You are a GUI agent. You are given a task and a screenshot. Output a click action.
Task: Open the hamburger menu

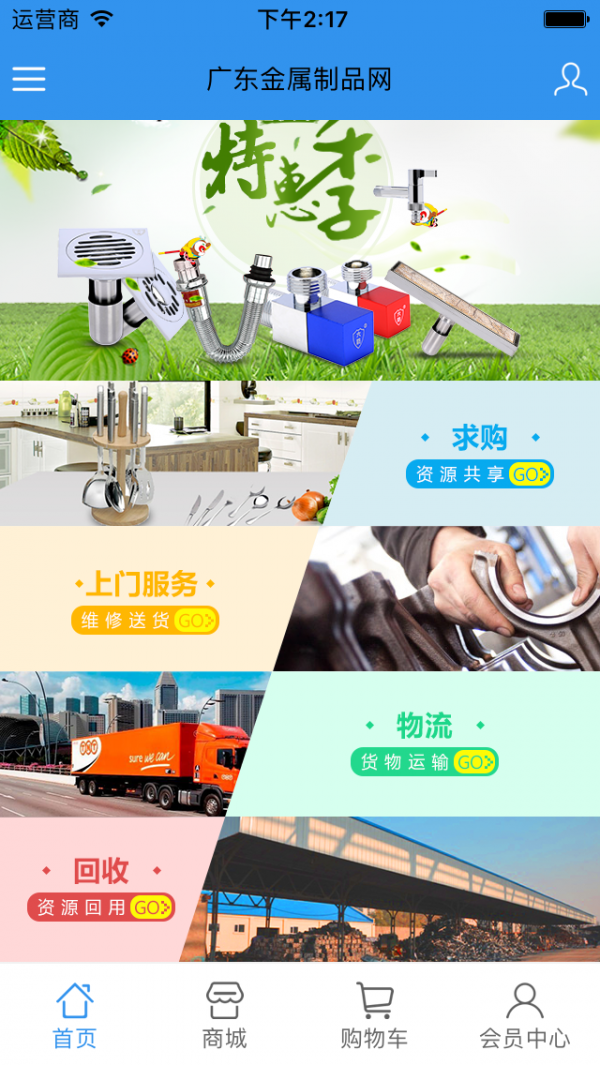tap(29, 79)
